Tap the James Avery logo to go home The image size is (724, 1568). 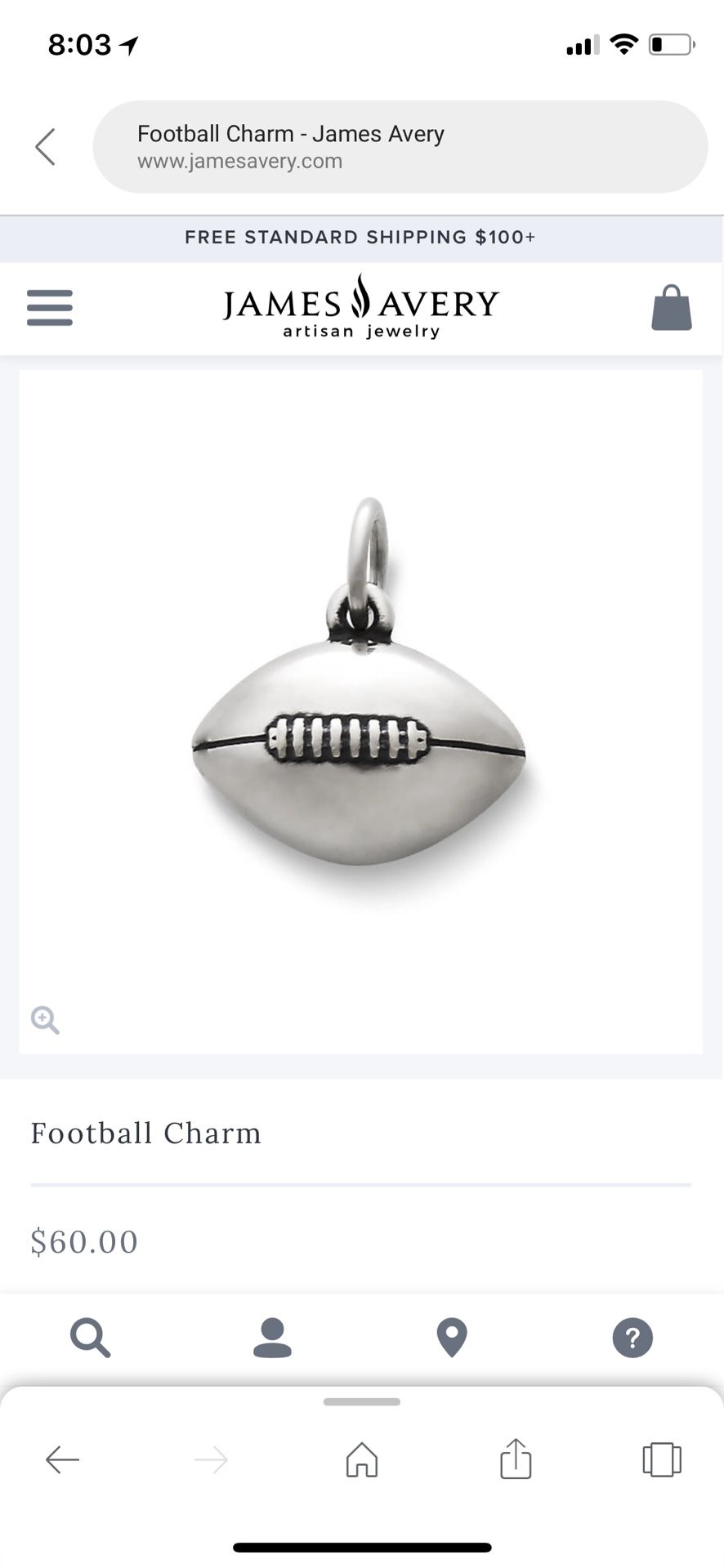point(360,307)
